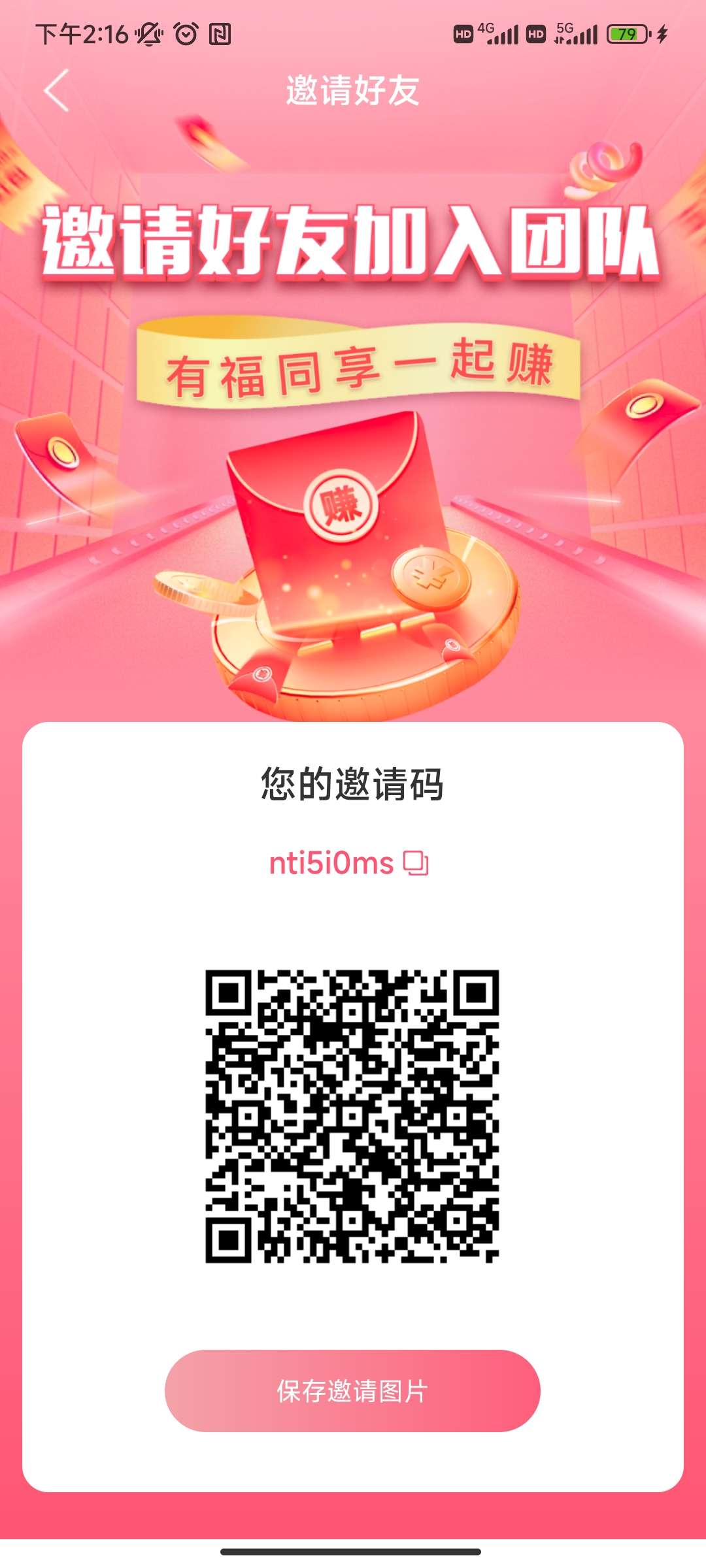This screenshot has width=706, height=1568.
Task: Go back using the top-left arrow
Action: coord(57,90)
